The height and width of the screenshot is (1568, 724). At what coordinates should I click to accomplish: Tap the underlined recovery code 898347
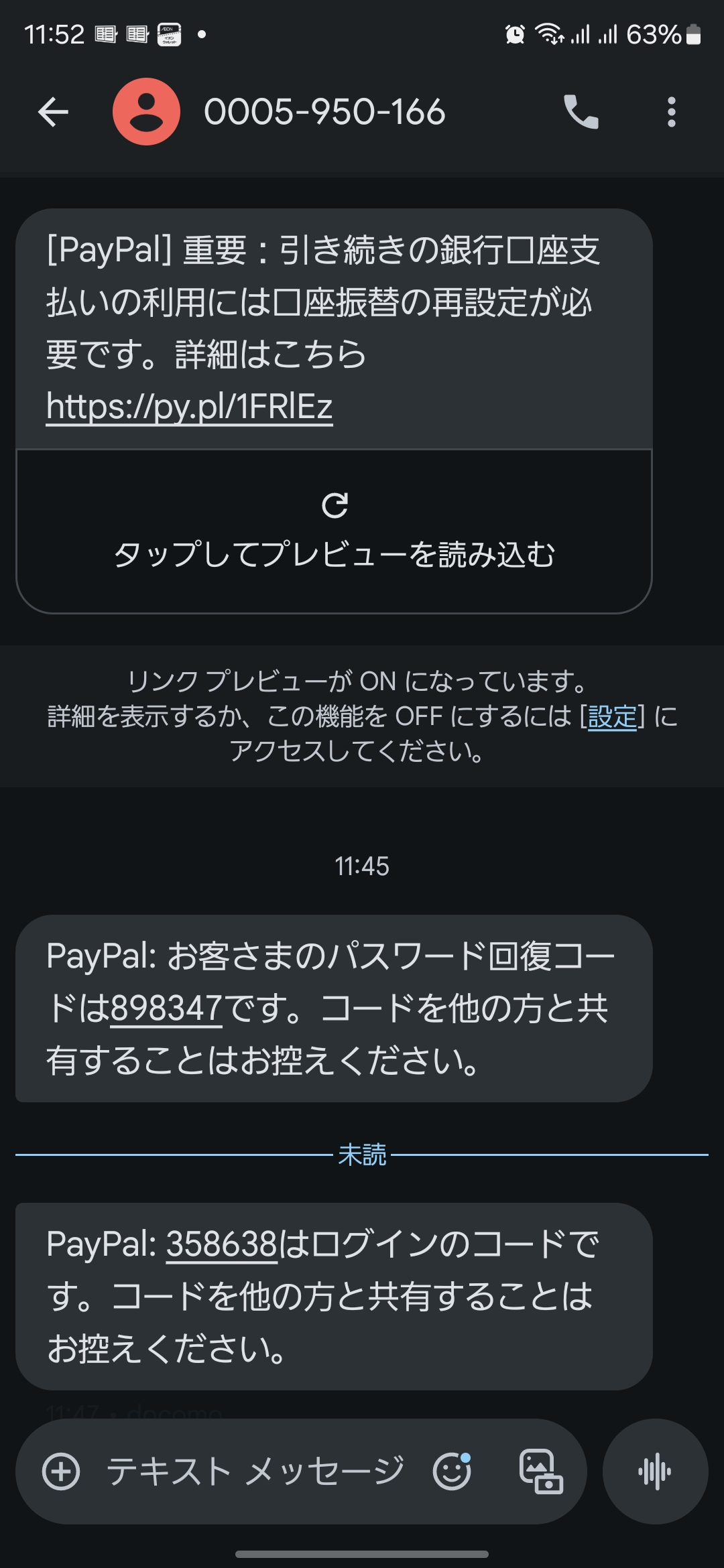(166, 1008)
